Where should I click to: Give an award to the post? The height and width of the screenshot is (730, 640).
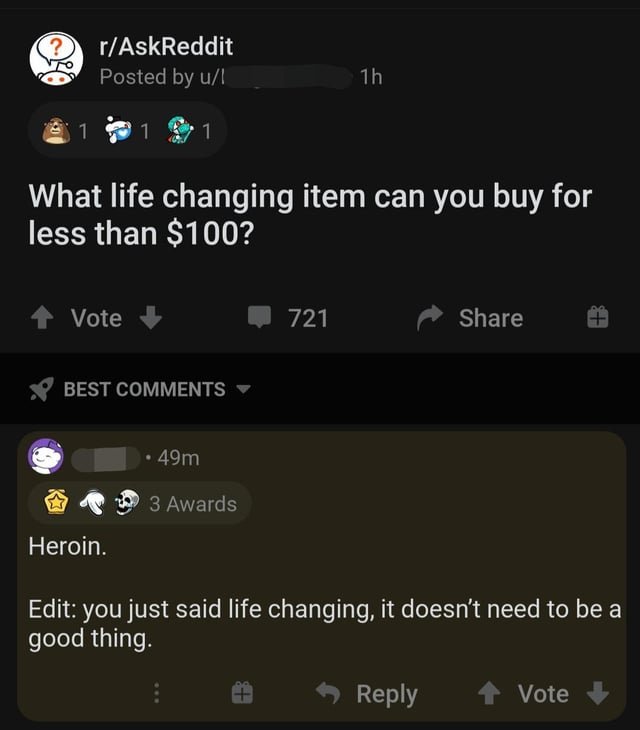tap(593, 318)
